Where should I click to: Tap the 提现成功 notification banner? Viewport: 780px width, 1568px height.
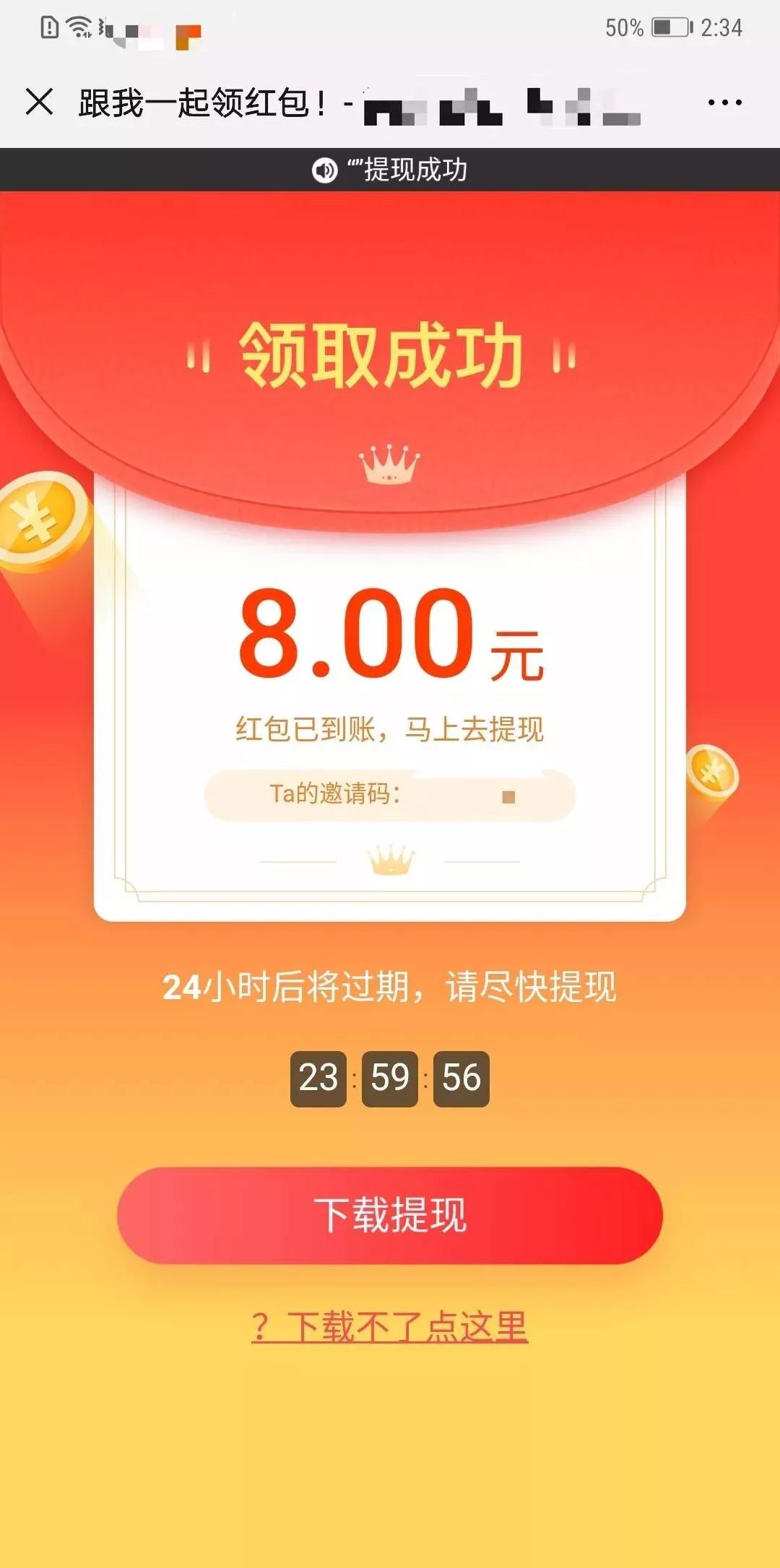(x=390, y=167)
